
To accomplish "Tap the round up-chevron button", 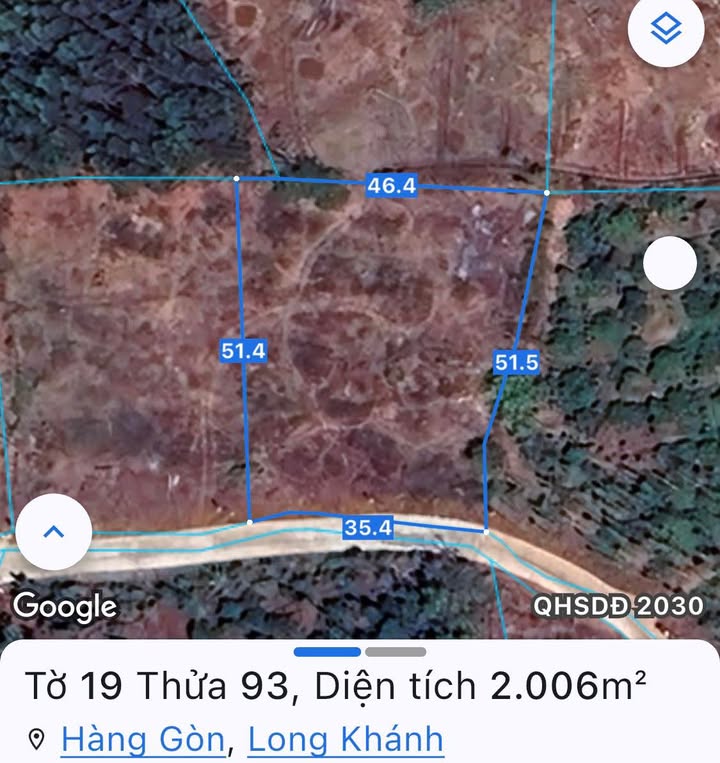I will coord(54,532).
